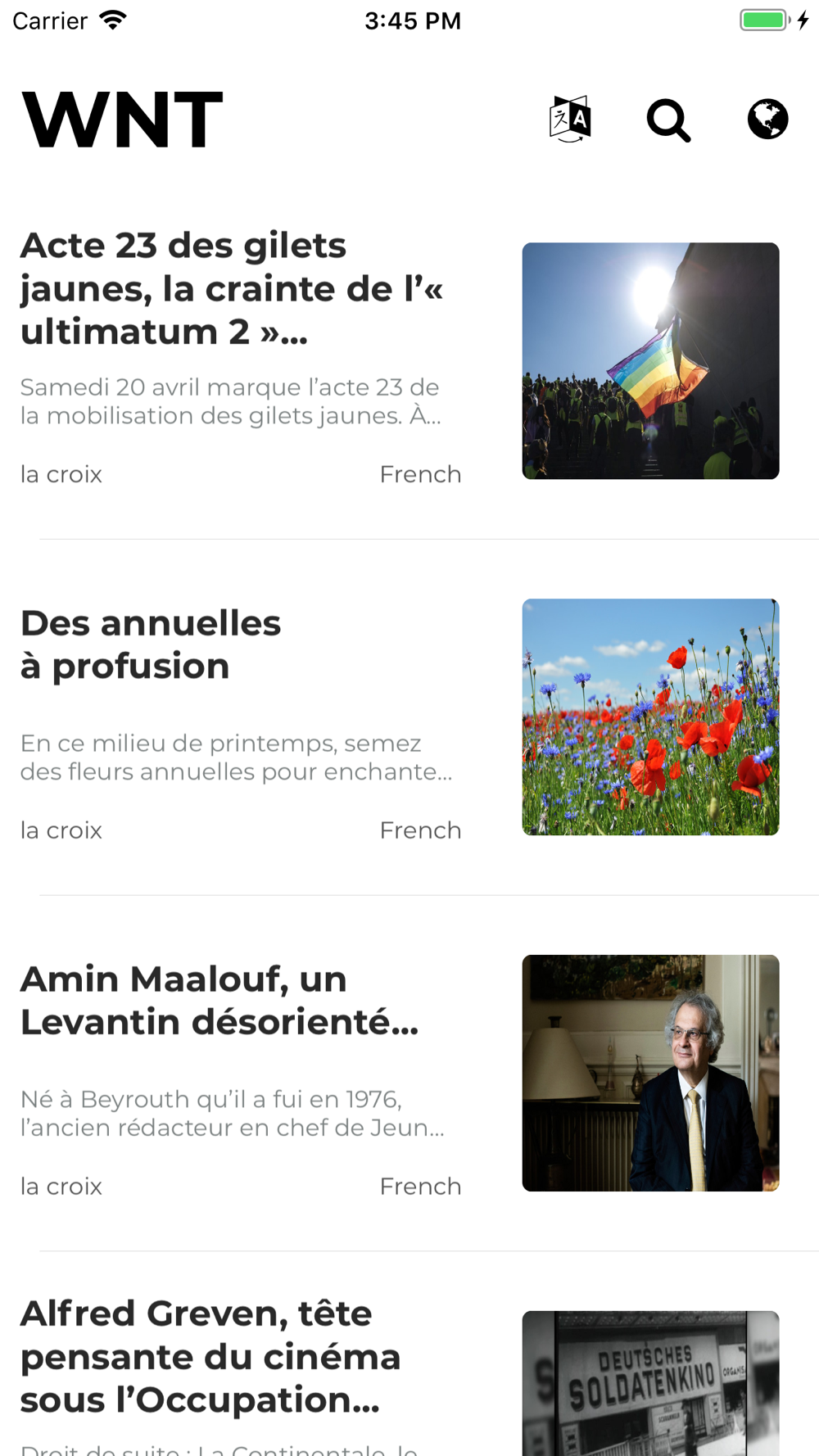Open the globe region icon
Screen dimensions: 819x1456
767,120
